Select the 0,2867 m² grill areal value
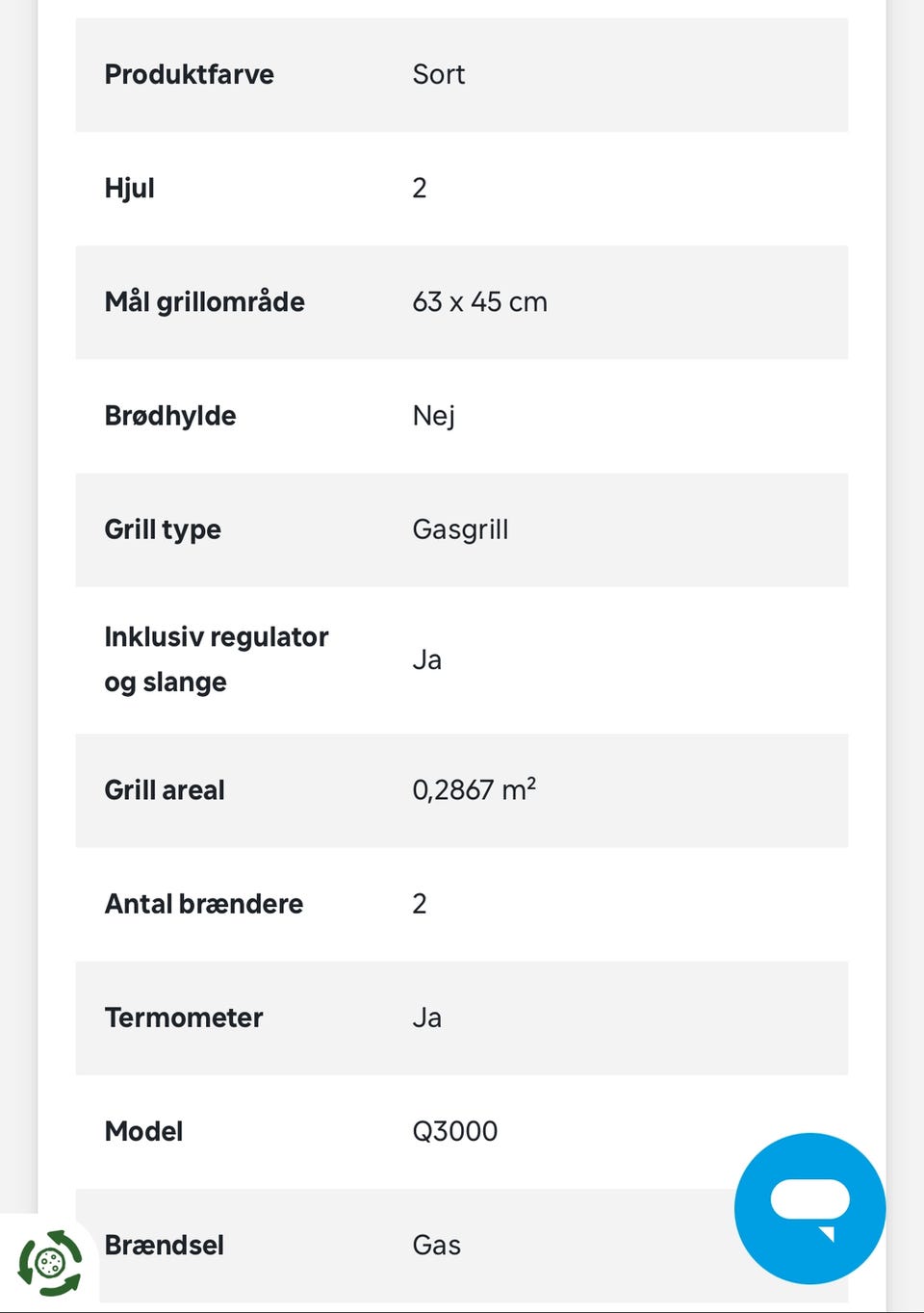This screenshot has height=1313, width=924. coord(475,789)
